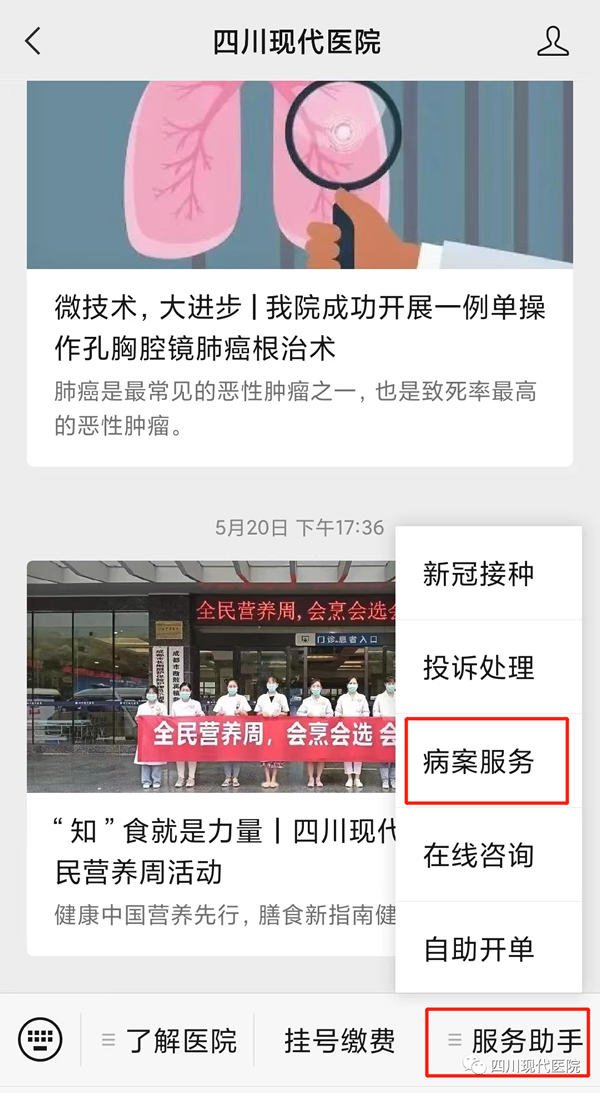This screenshot has width=600, height=1093.
Task: Choose 在线咨询 in the menu
Action: coord(478,856)
